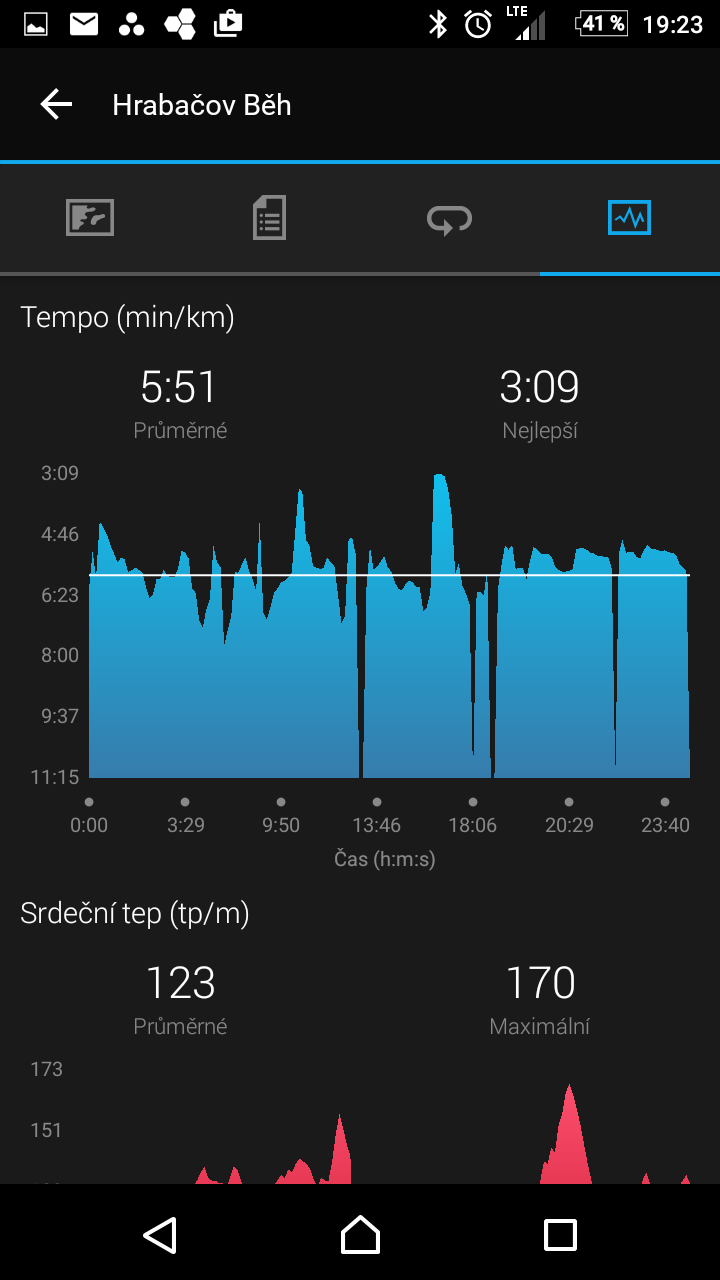
Task: Switch to the map overview tab
Action: tap(90, 218)
